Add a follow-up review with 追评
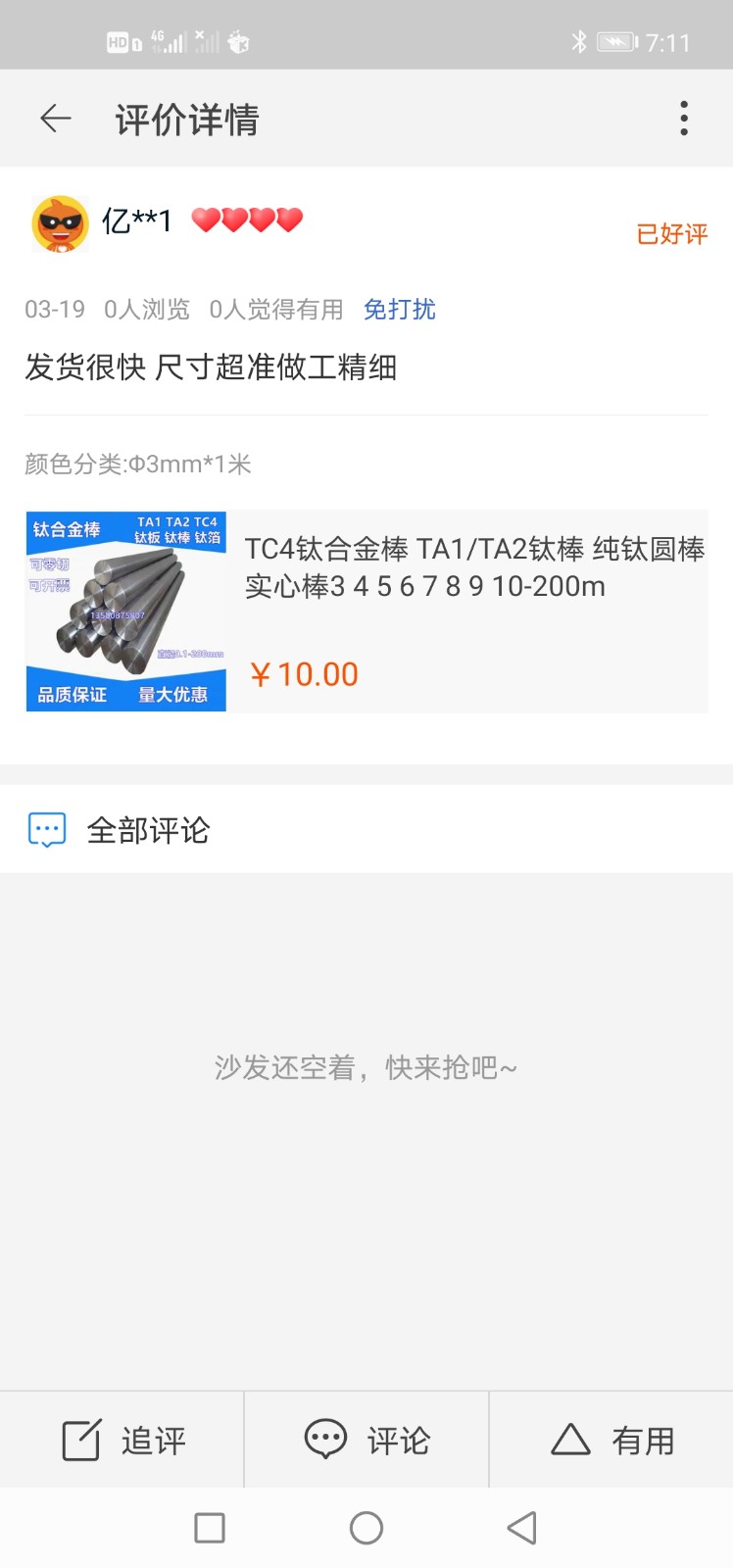The width and height of the screenshot is (733, 1568). [x=122, y=1440]
